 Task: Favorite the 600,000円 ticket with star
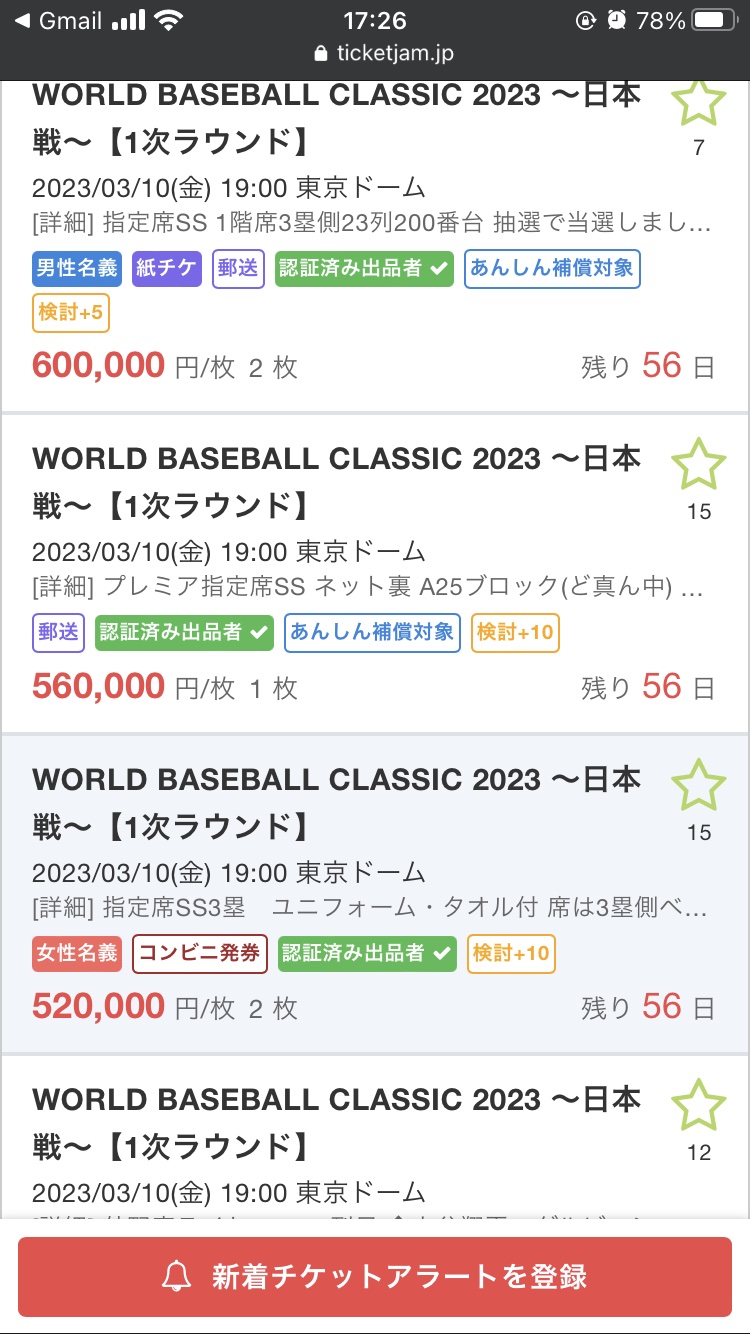click(698, 102)
